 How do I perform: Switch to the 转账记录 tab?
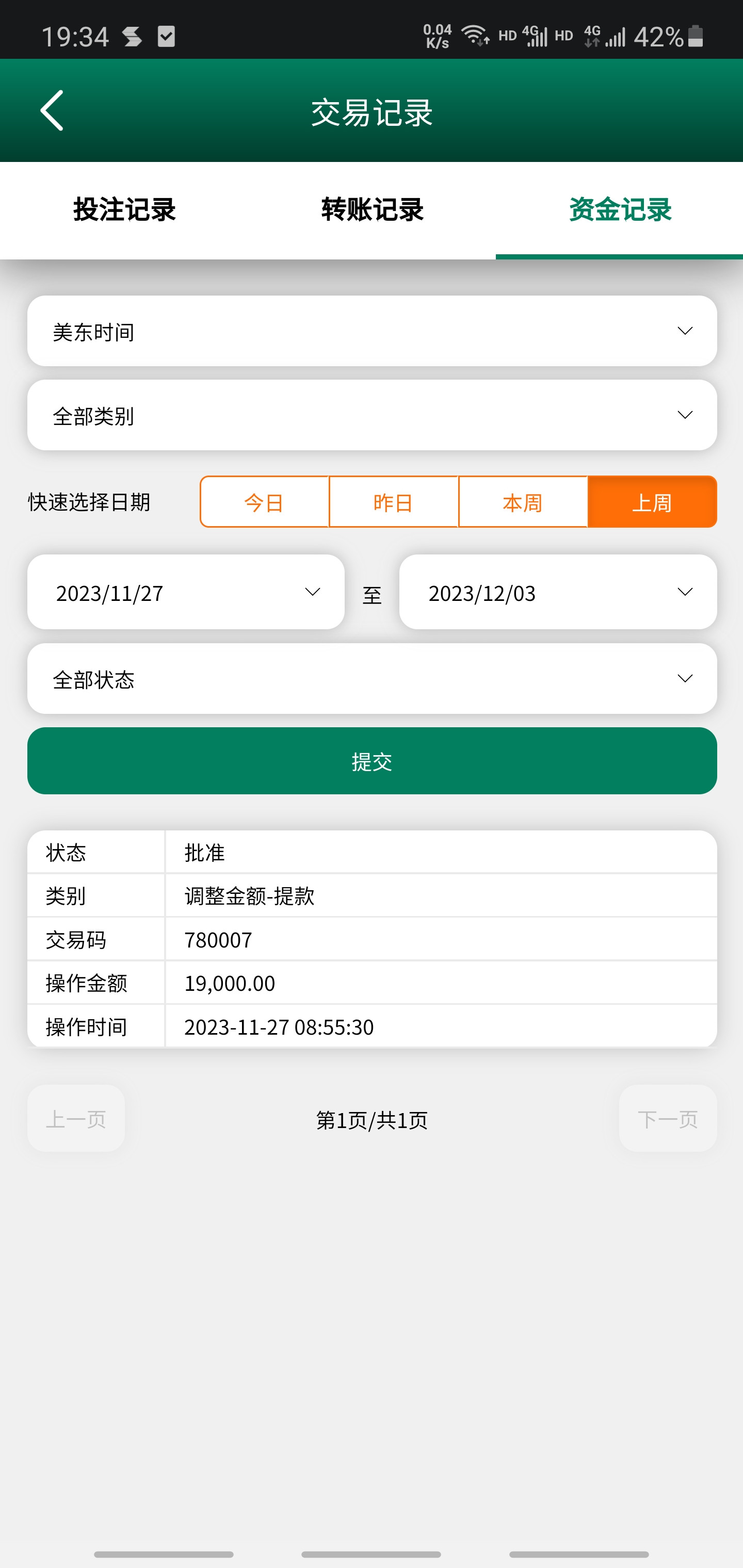(372, 210)
